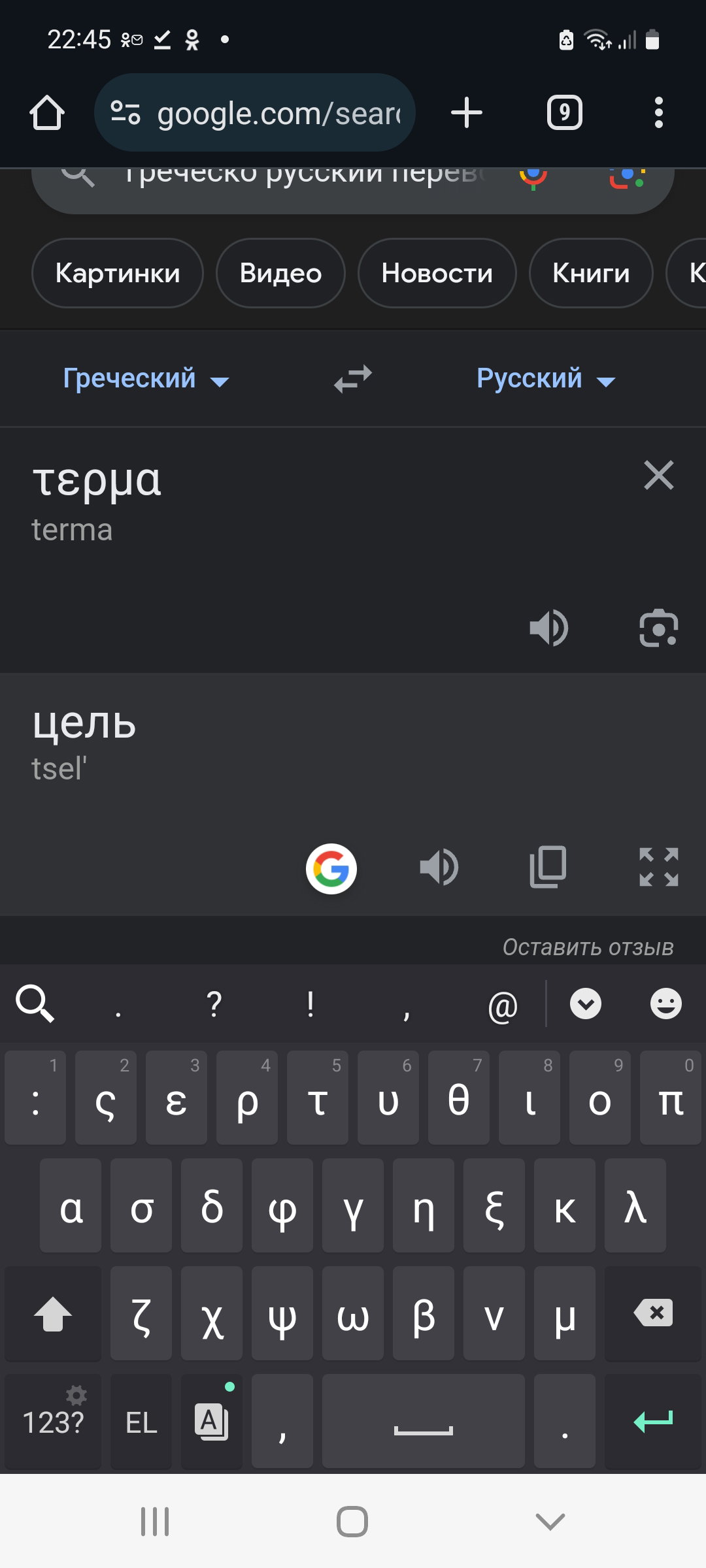Open the browser home page
Viewport: 706px width, 1568px height.
[47, 112]
